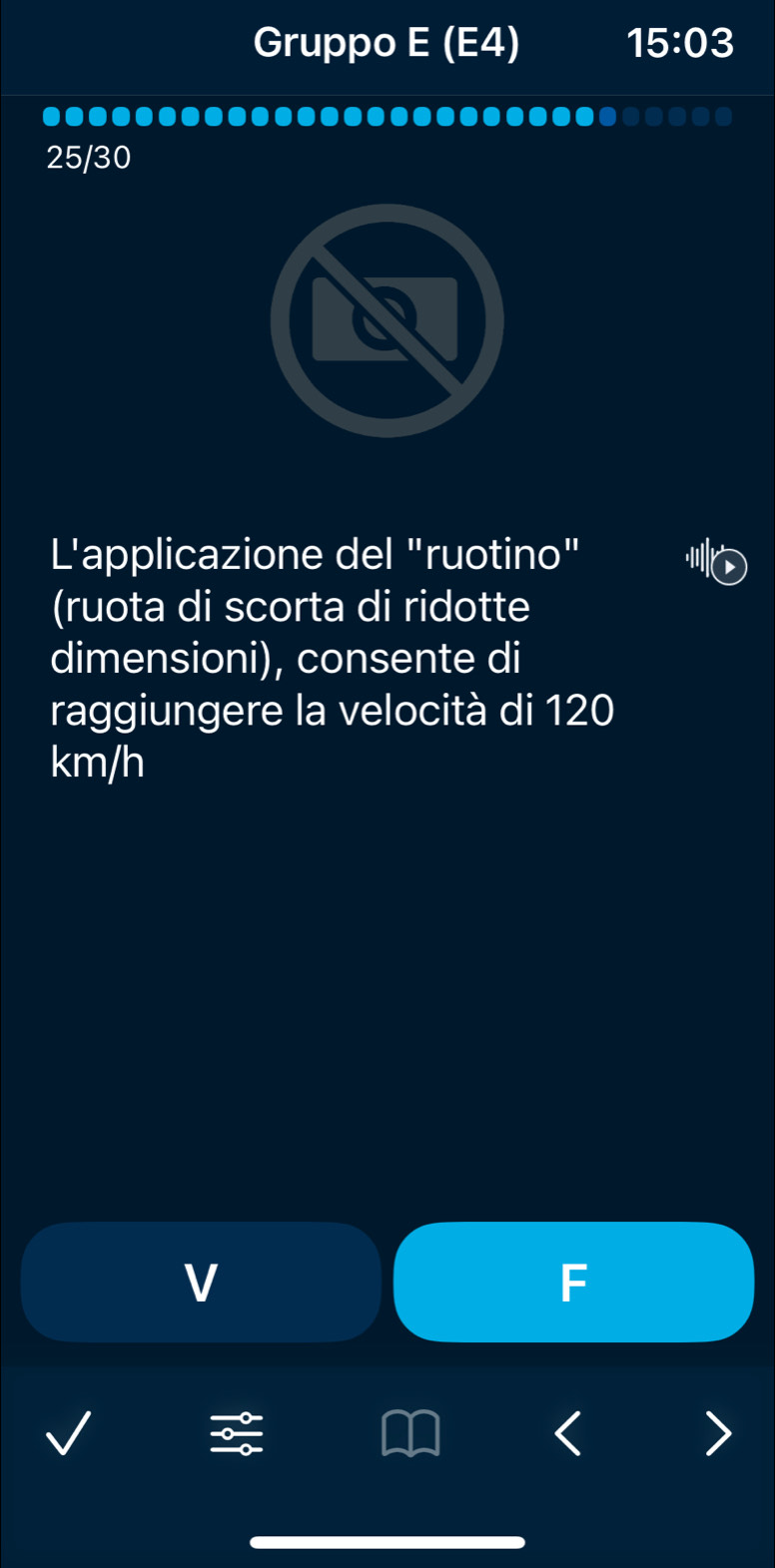The width and height of the screenshot is (775, 1568).
Task: Open the book theory reference
Action: (x=409, y=1433)
